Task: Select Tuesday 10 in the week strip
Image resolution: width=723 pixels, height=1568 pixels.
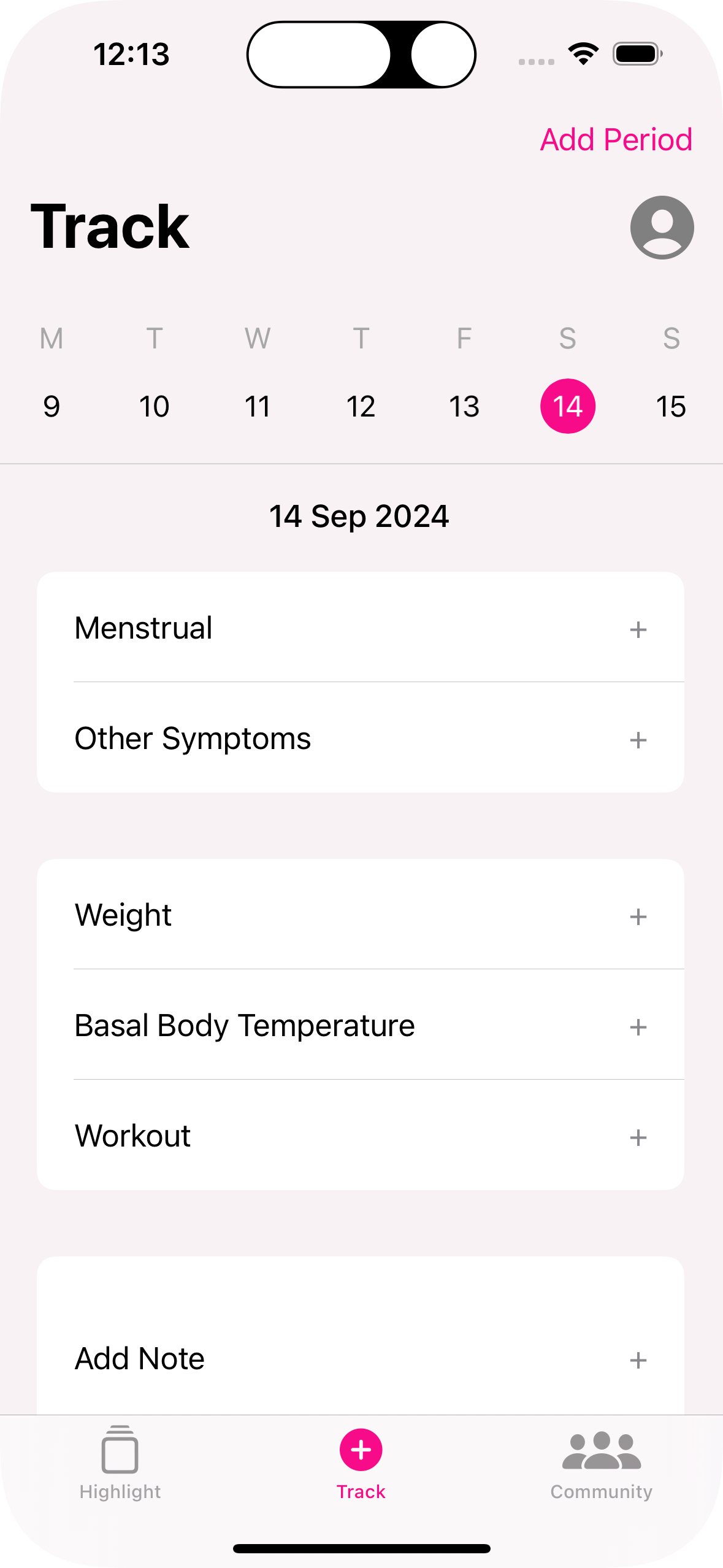Action: [x=154, y=406]
